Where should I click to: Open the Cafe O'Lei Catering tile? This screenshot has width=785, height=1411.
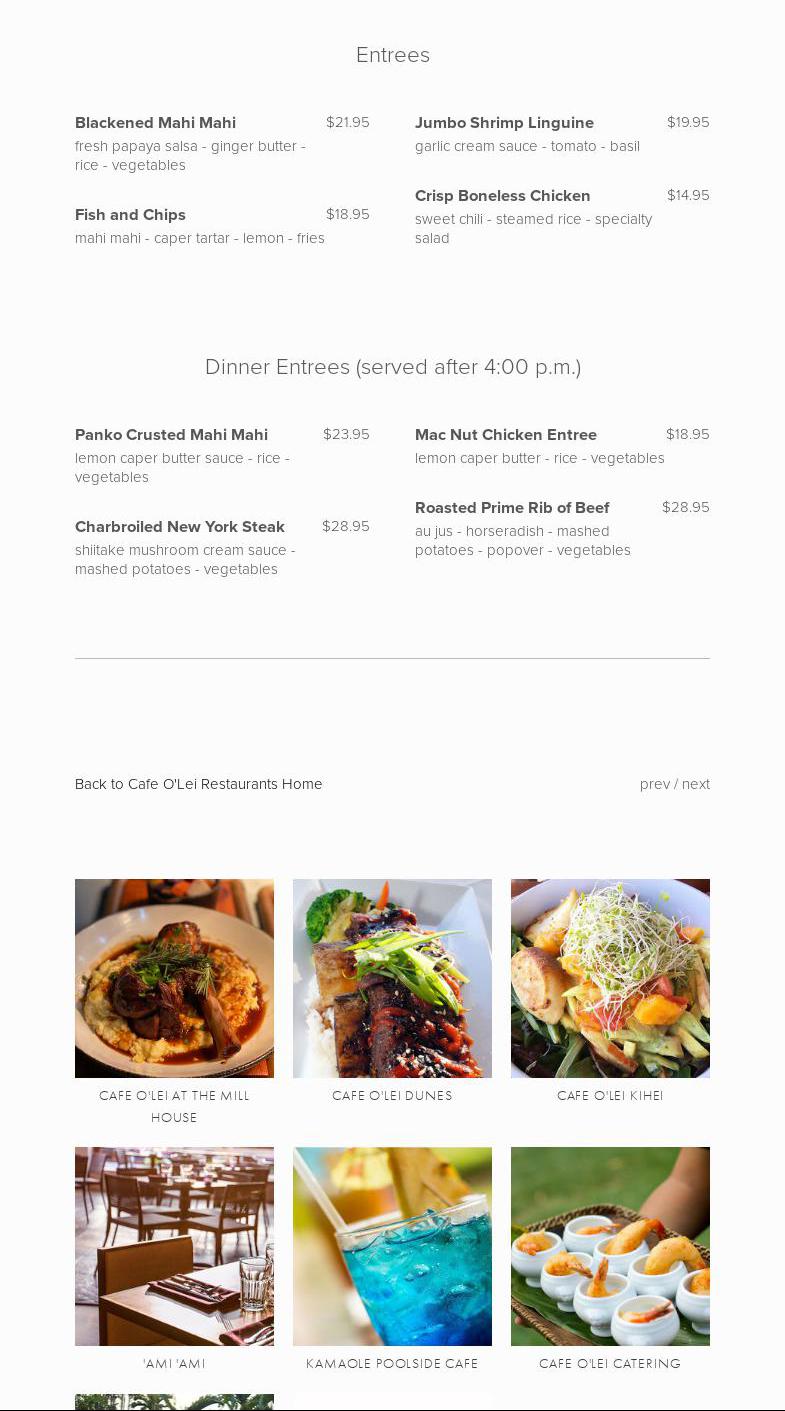(610, 1246)
